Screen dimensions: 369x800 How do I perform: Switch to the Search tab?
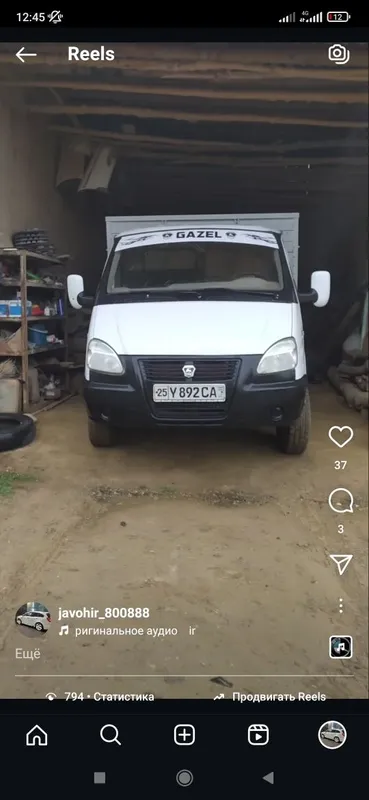(x=110, y=735)
